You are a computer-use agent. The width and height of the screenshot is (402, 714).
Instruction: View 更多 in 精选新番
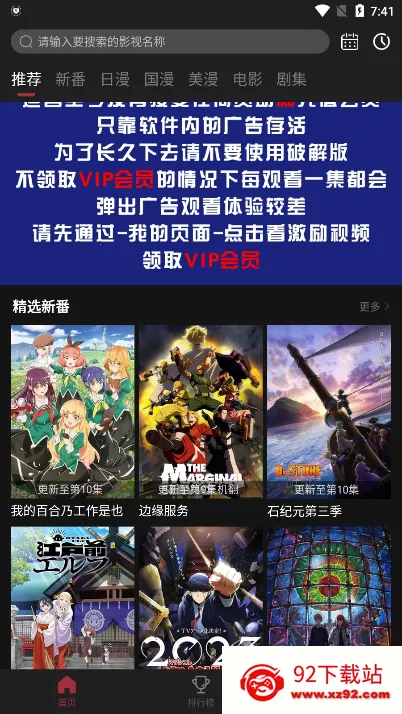[374, 306]
